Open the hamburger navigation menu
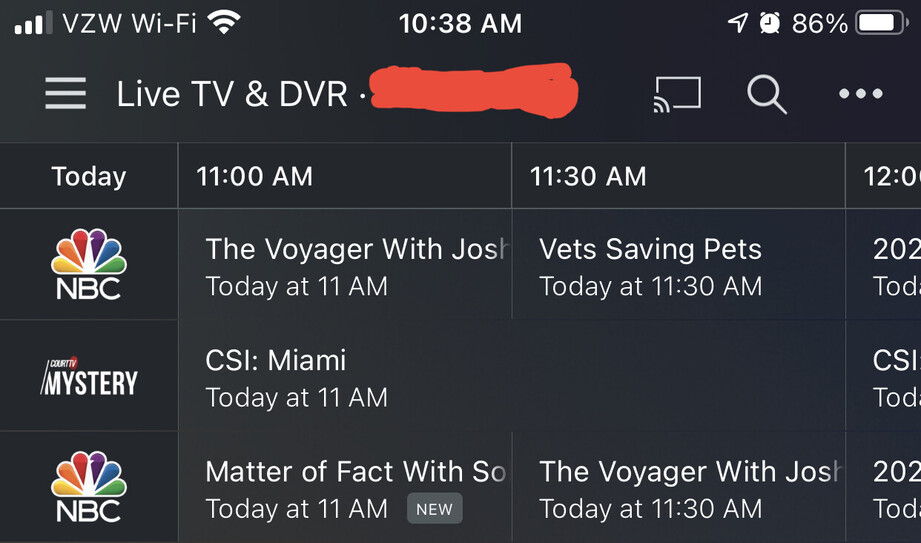Screen dimensions: 921x543 pos(65,94)
